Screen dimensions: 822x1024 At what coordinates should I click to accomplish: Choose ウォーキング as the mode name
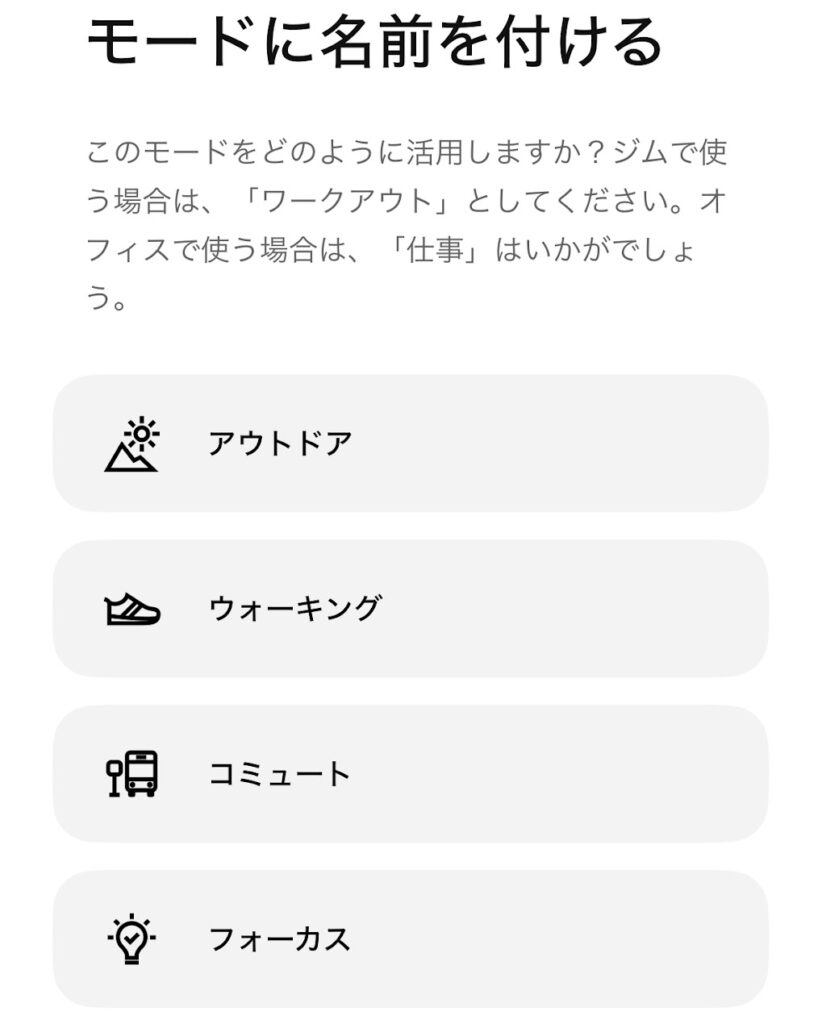click(x=410, y=608)
